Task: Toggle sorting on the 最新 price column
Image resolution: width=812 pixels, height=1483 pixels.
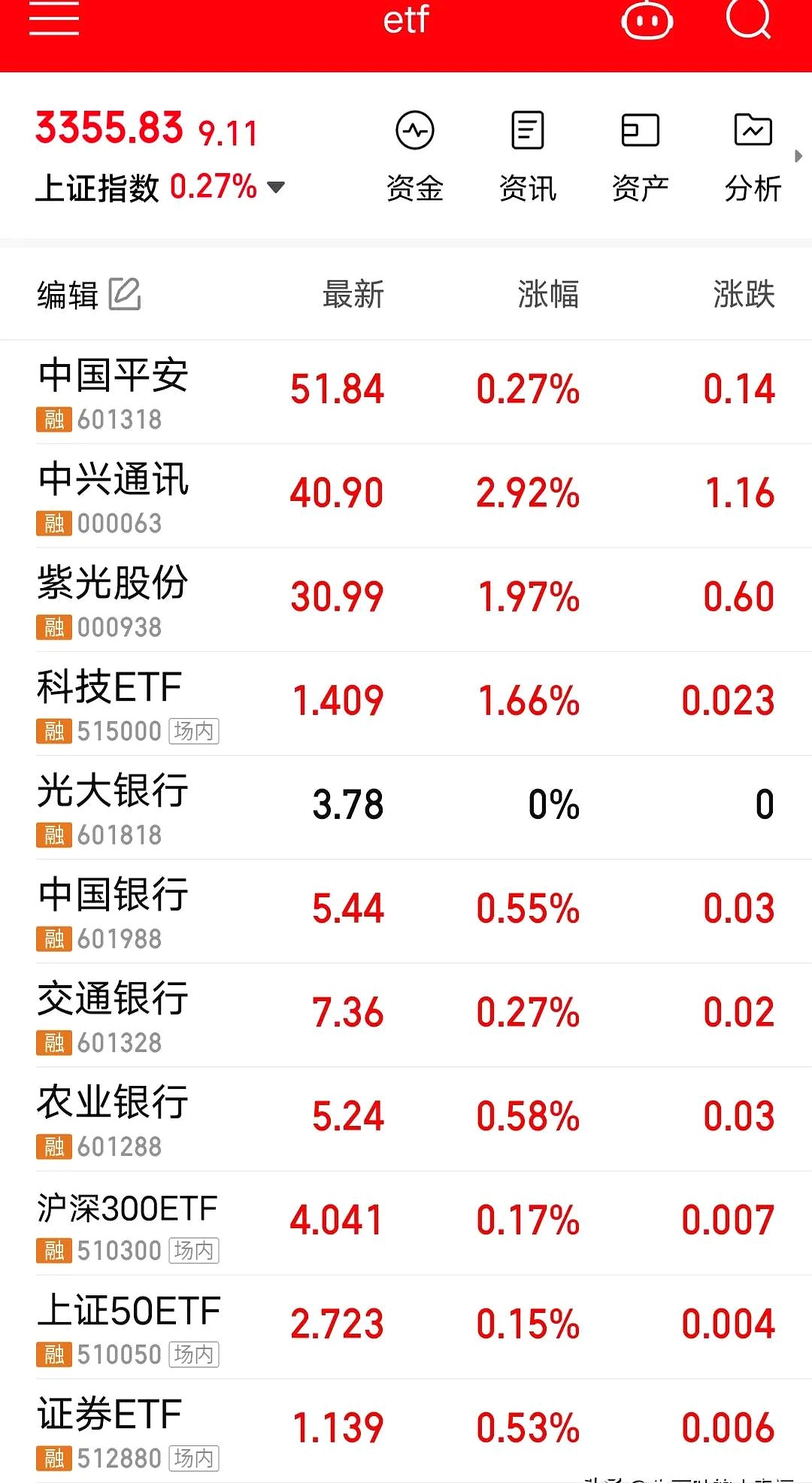Action: [x=352, y=295]
